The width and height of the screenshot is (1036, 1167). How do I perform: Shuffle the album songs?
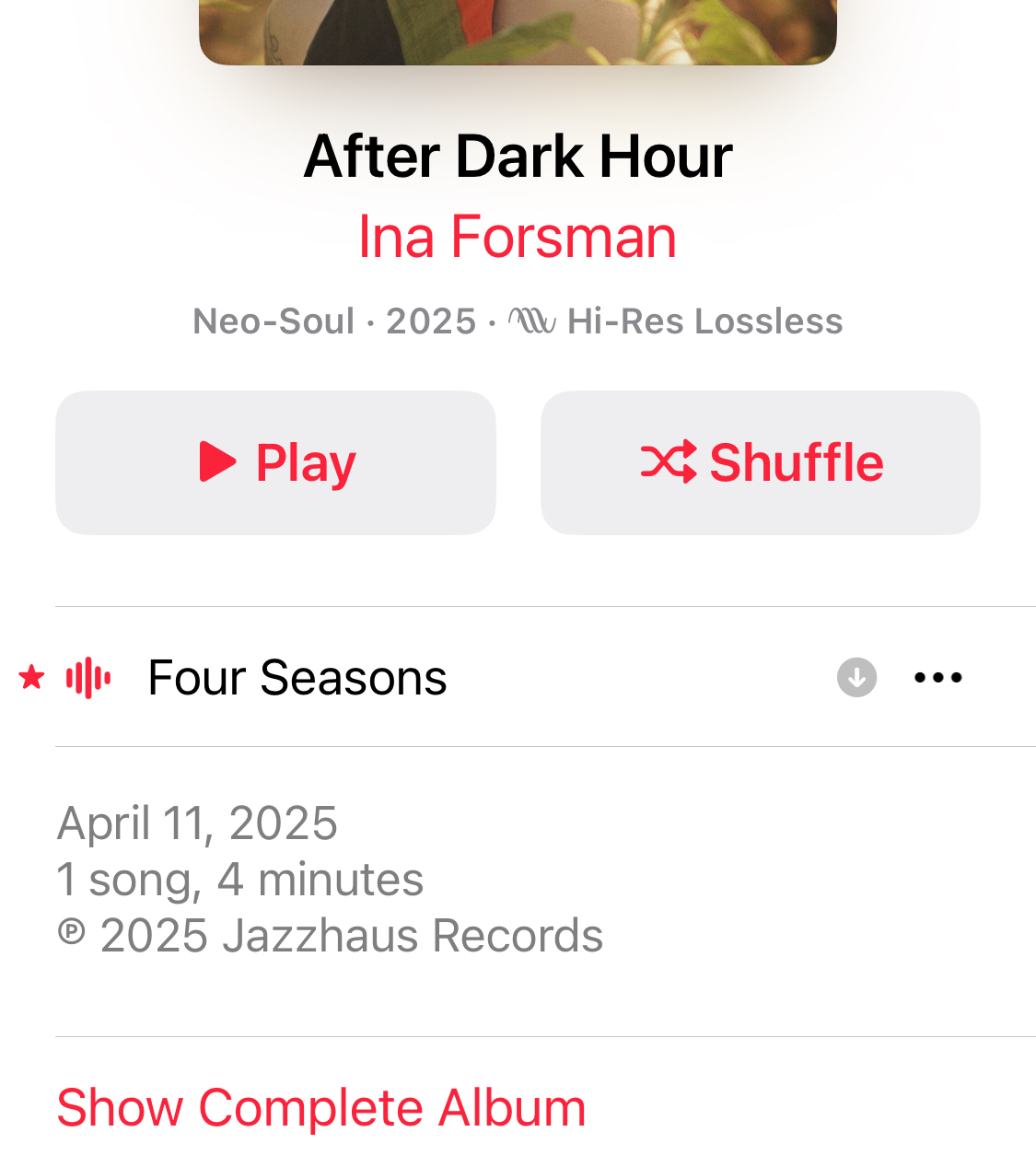760,462
